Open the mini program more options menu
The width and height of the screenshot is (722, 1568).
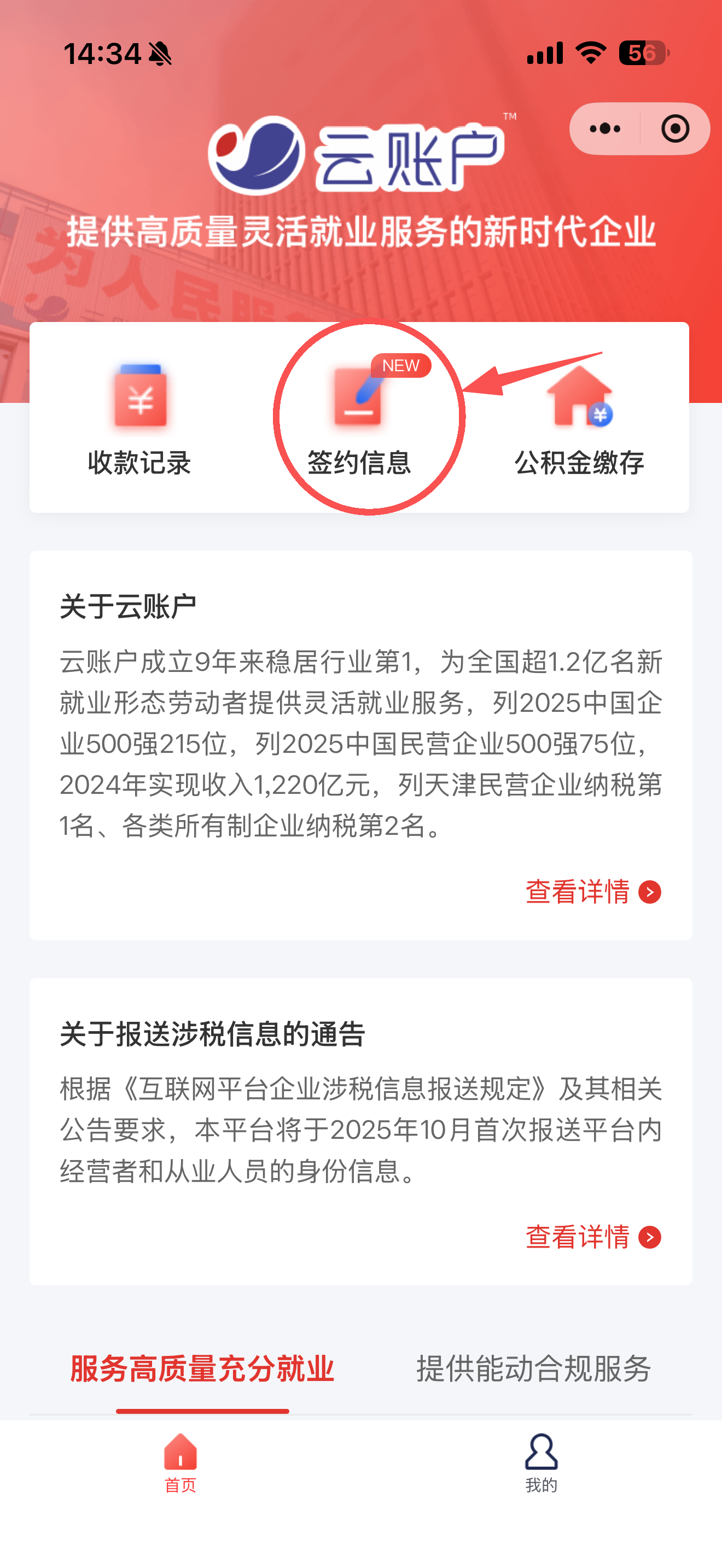604,128
